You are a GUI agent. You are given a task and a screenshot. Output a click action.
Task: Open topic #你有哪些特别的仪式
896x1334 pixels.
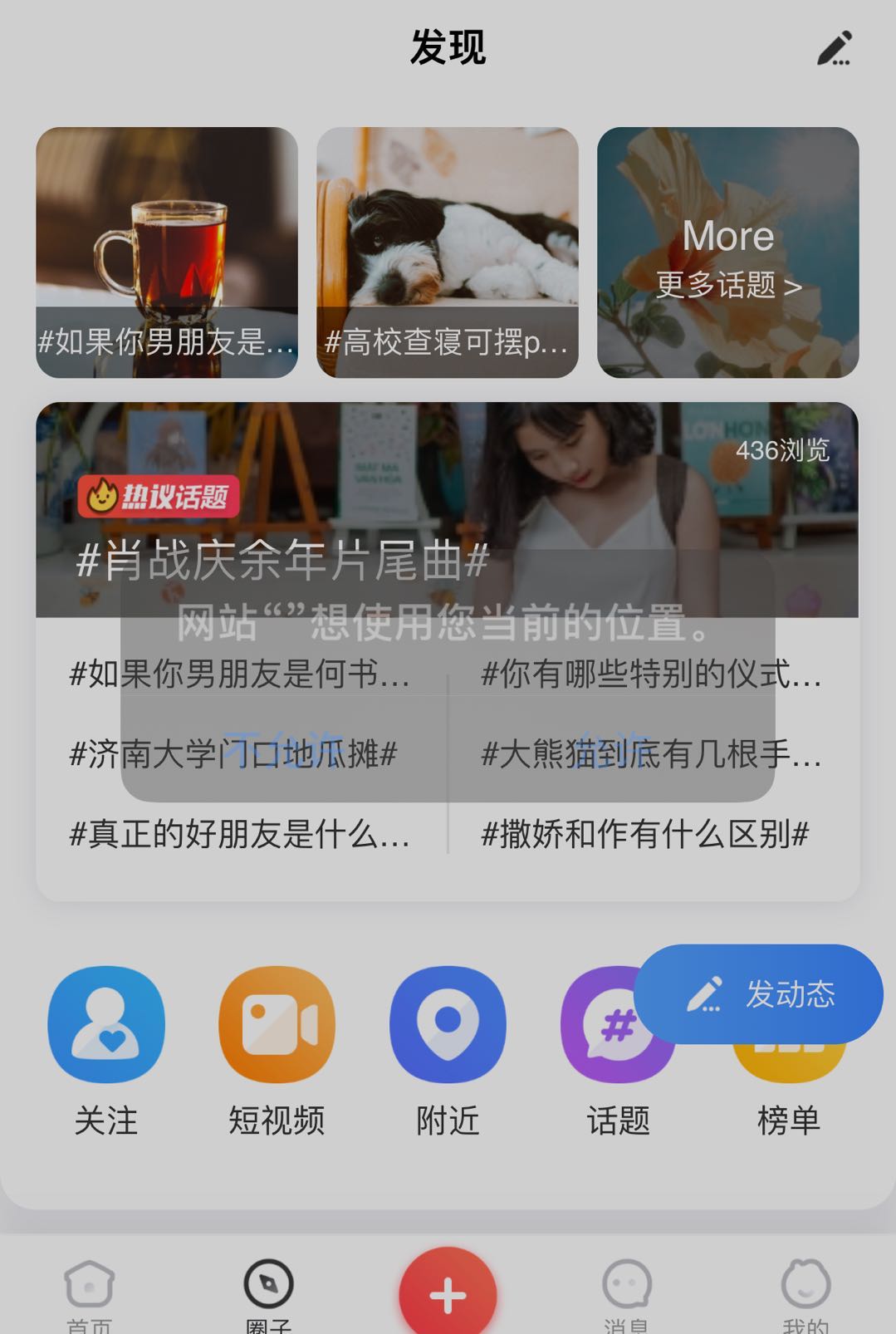[651, 674]
